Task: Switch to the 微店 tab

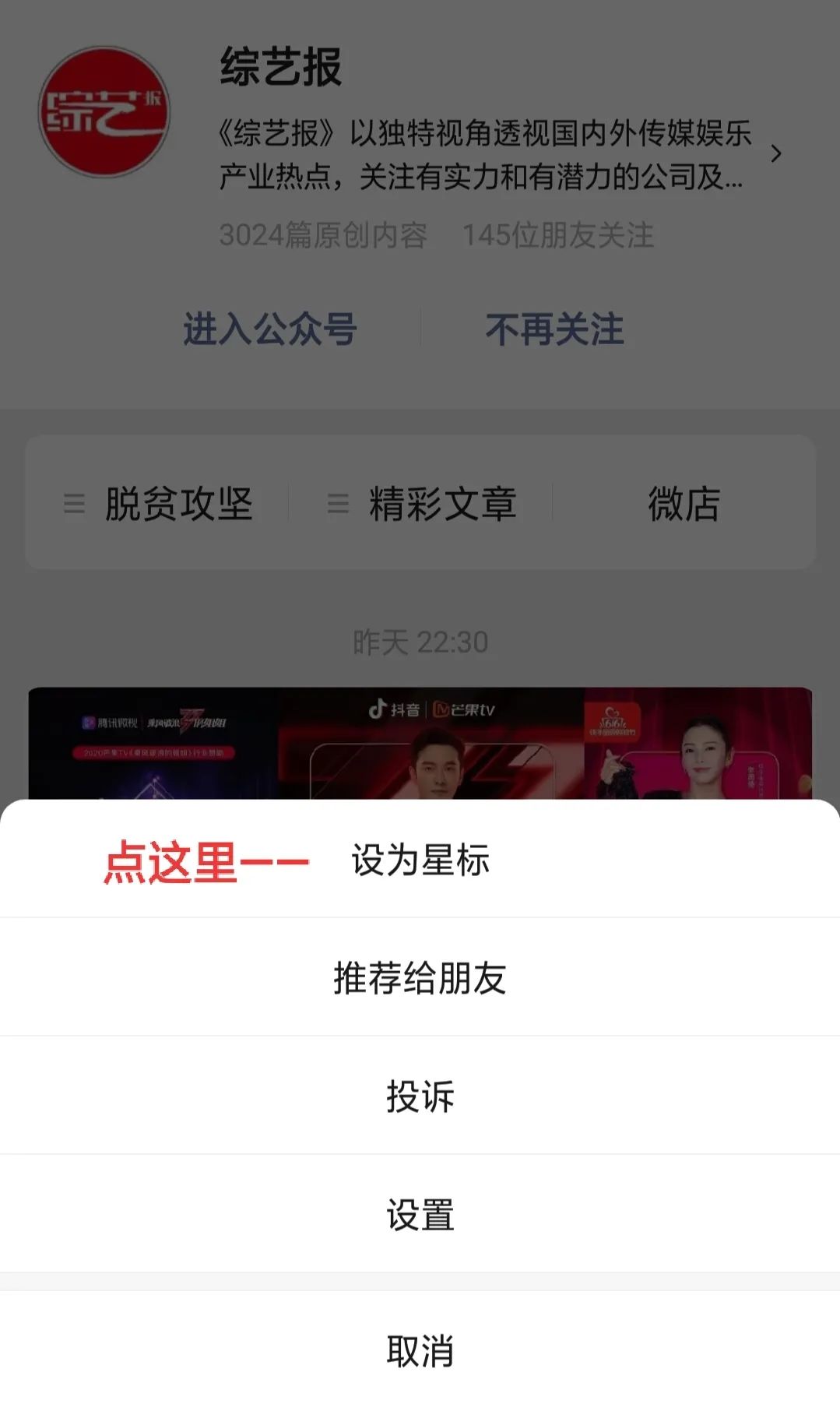Action: point(684,504)
